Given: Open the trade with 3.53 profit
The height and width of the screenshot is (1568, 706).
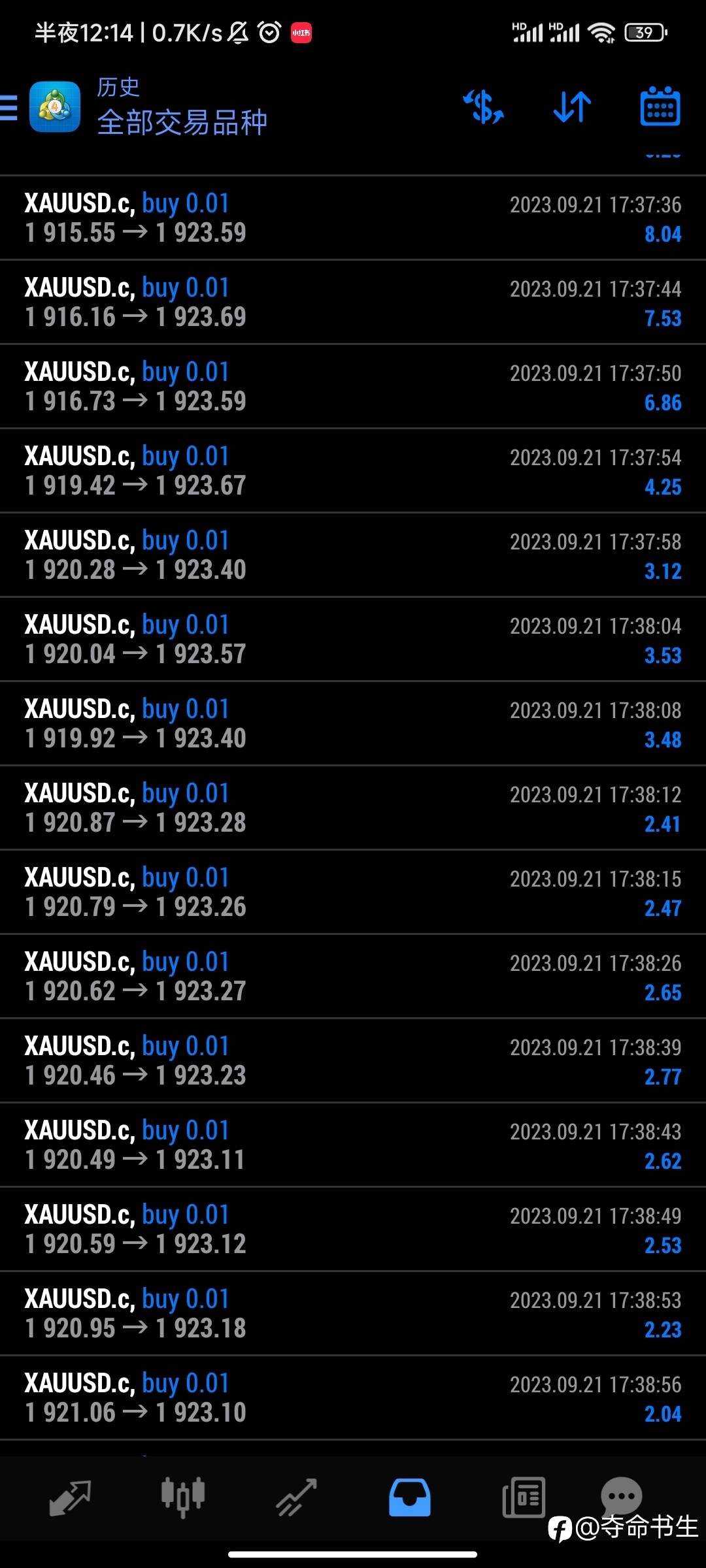Looking at the screenshot, I should 353,640.
